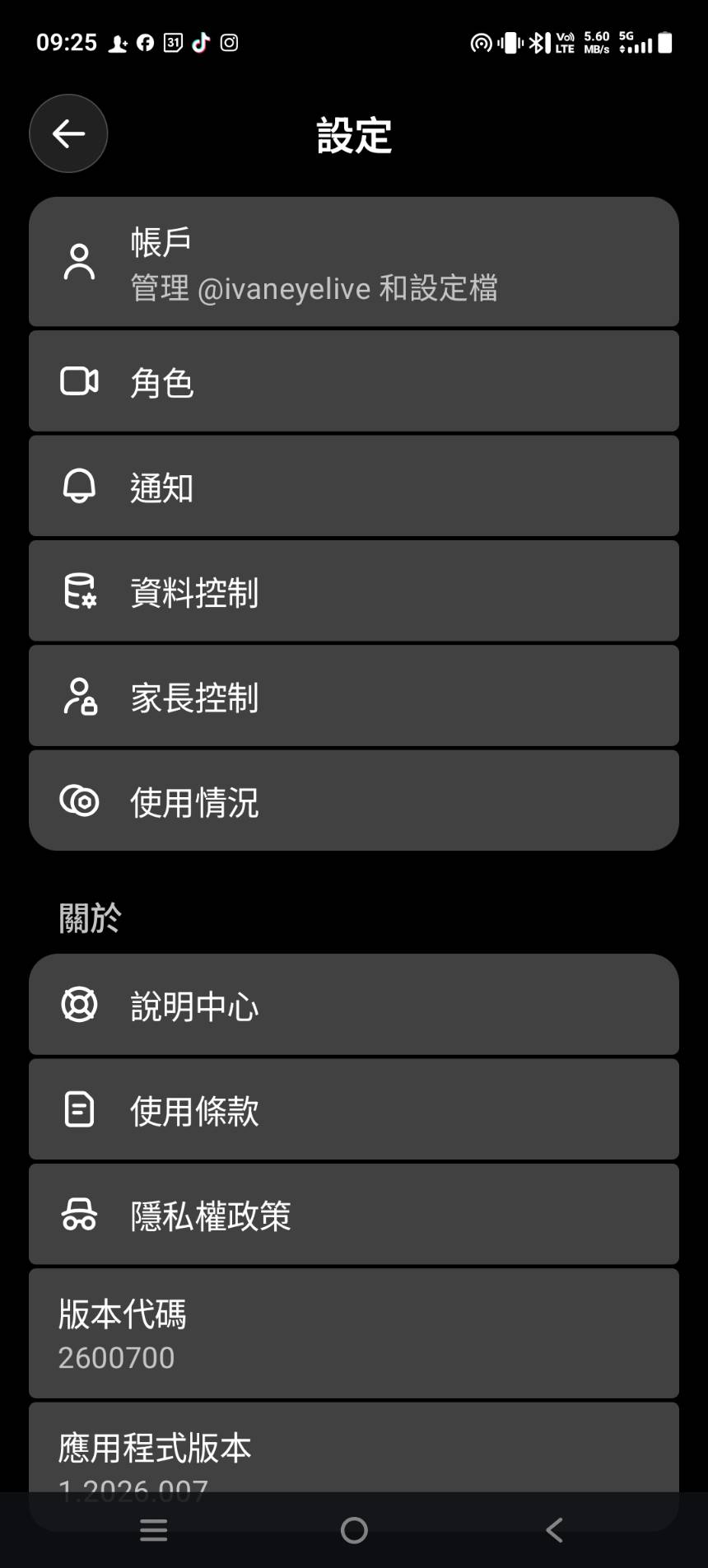Open 資料控制 data controls

click(x=354, y=591)
